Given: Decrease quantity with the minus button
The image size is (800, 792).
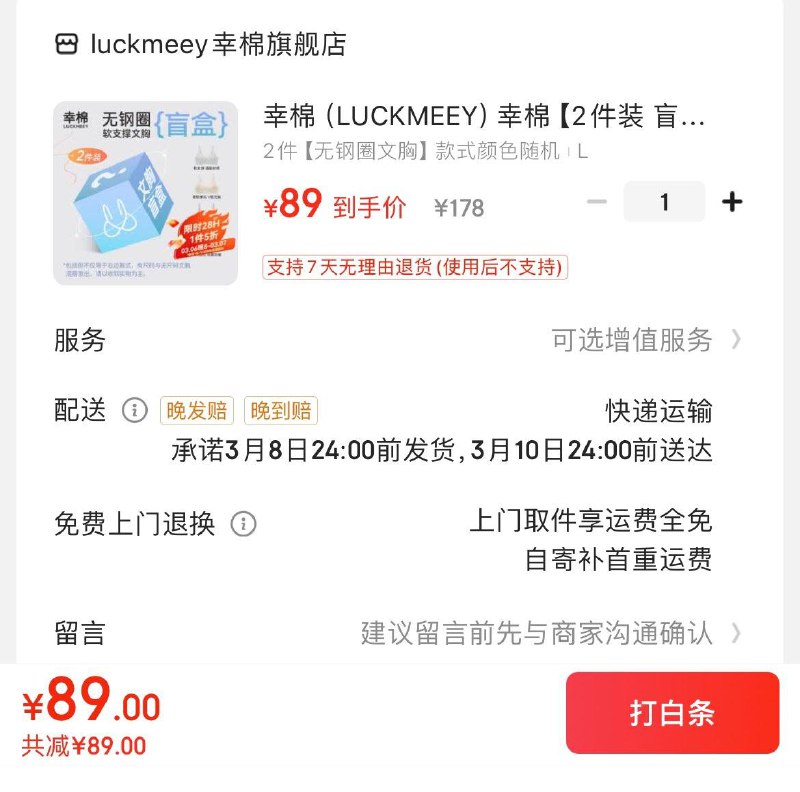Looking at the screenshot, I should (597, 202).
